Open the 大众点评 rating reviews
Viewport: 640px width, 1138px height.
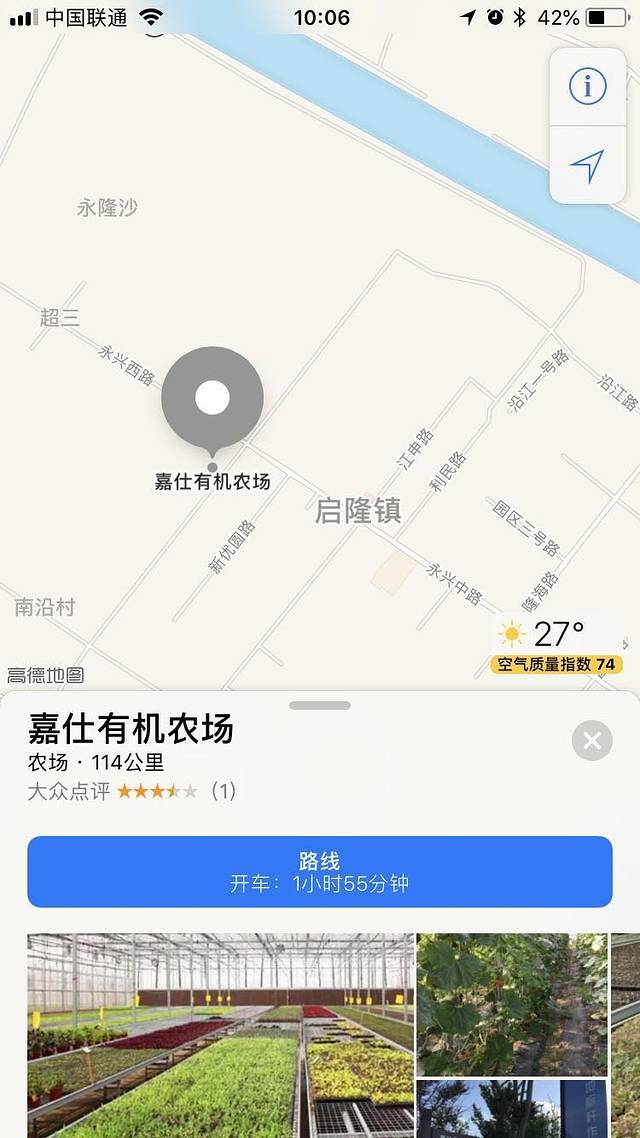[x=132, y=791]
